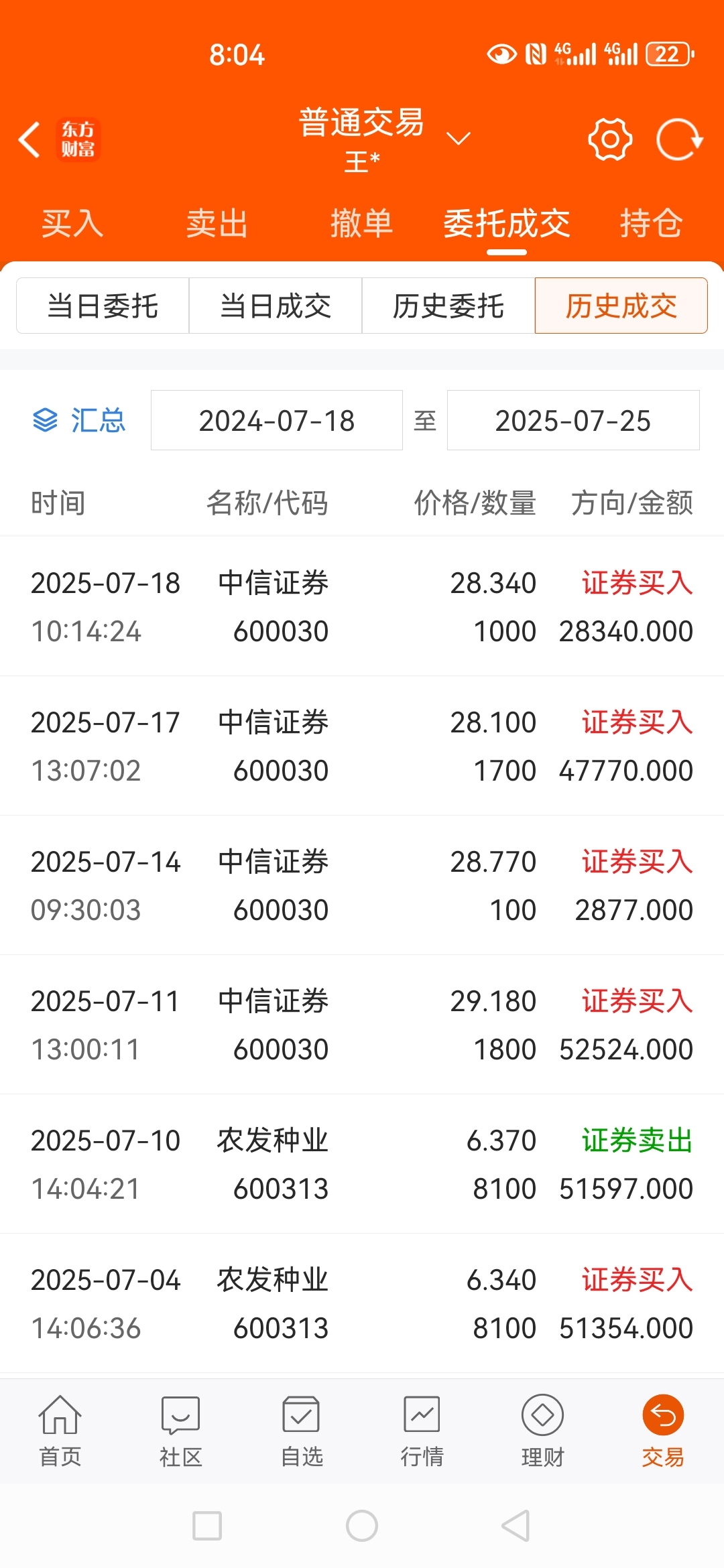Screen dimensions: 724x1568
Task: Select the 当日委托 segment
Action: tap(103, 306)
